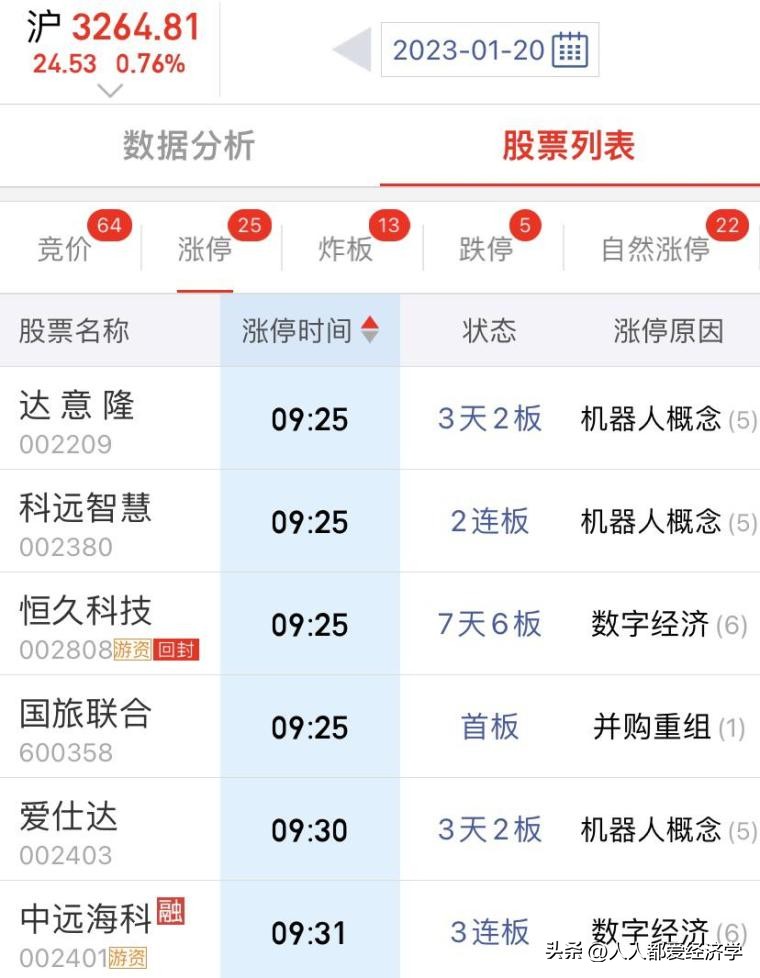Open the date selector showing 2023-01-20

click(x=470, y=49)
